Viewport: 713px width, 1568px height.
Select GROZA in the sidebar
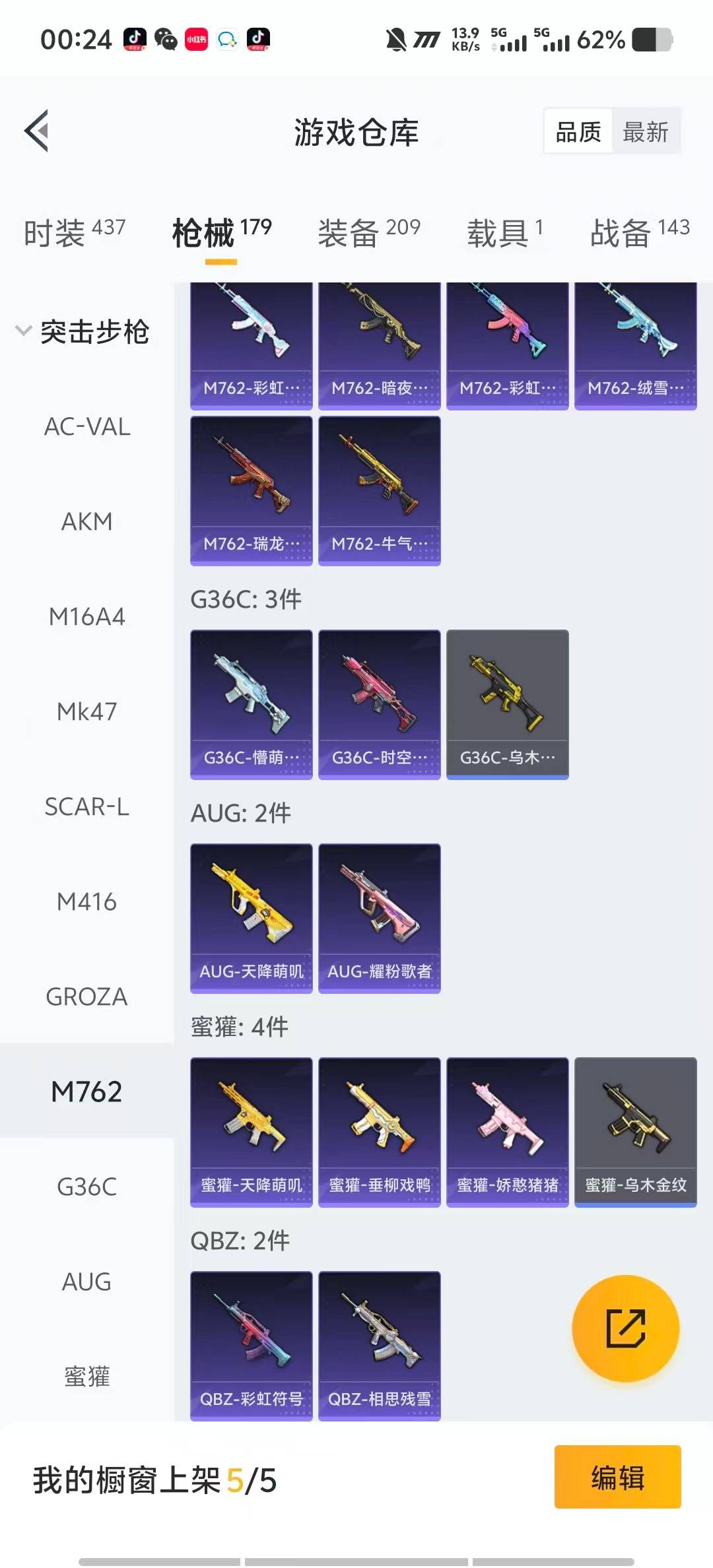click(x=86, y=996)
